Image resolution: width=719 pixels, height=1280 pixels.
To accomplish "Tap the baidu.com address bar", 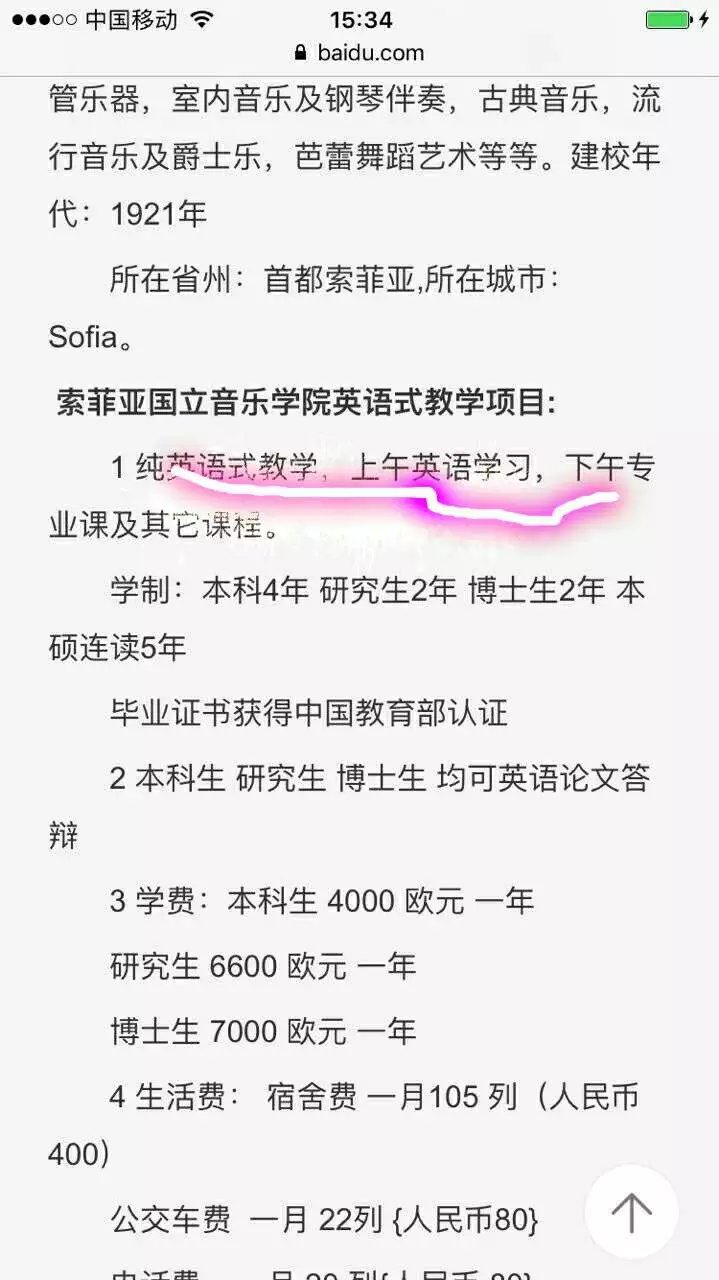I will pos(359,53).
